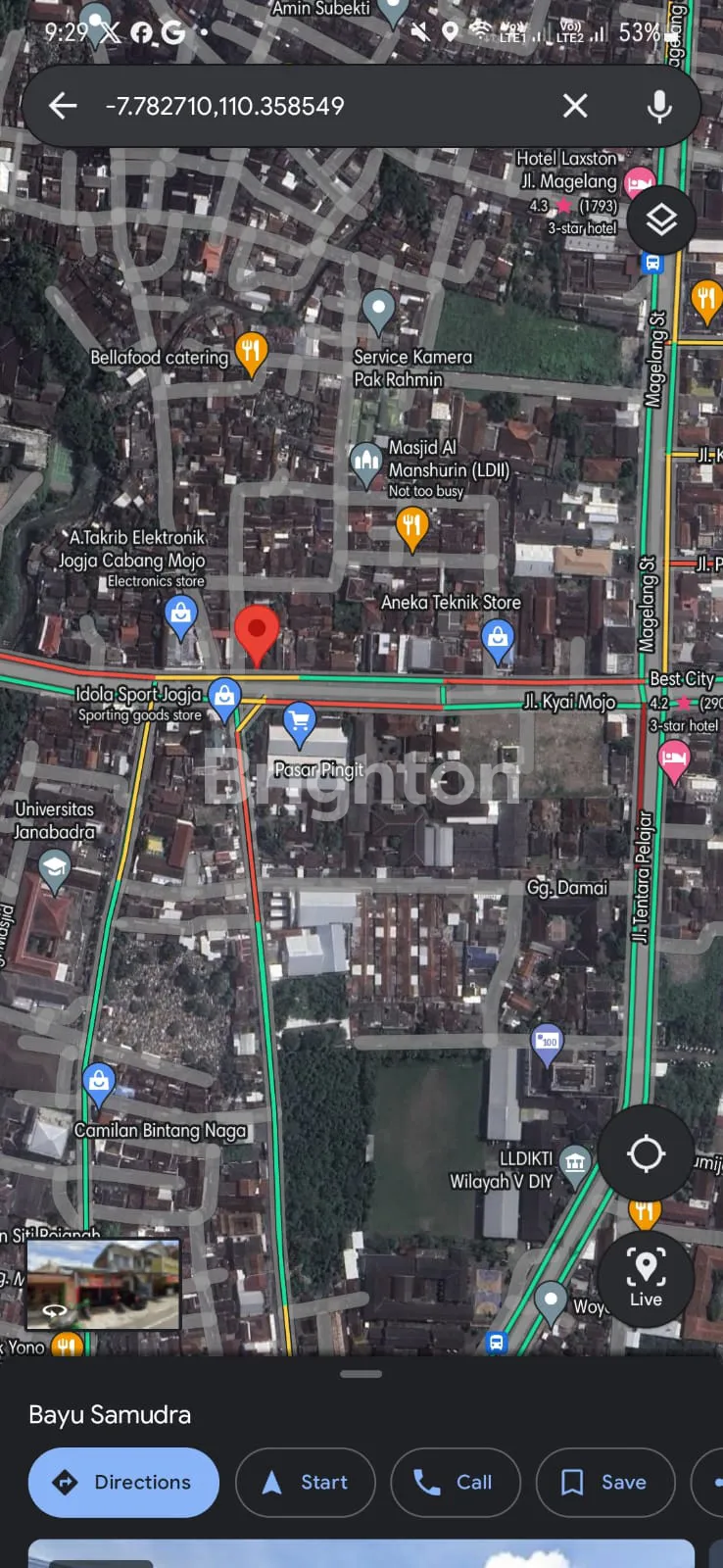Go back using the search bar arrow
The height and width of the screenshot is (1568, 723).
click(63, 106)
